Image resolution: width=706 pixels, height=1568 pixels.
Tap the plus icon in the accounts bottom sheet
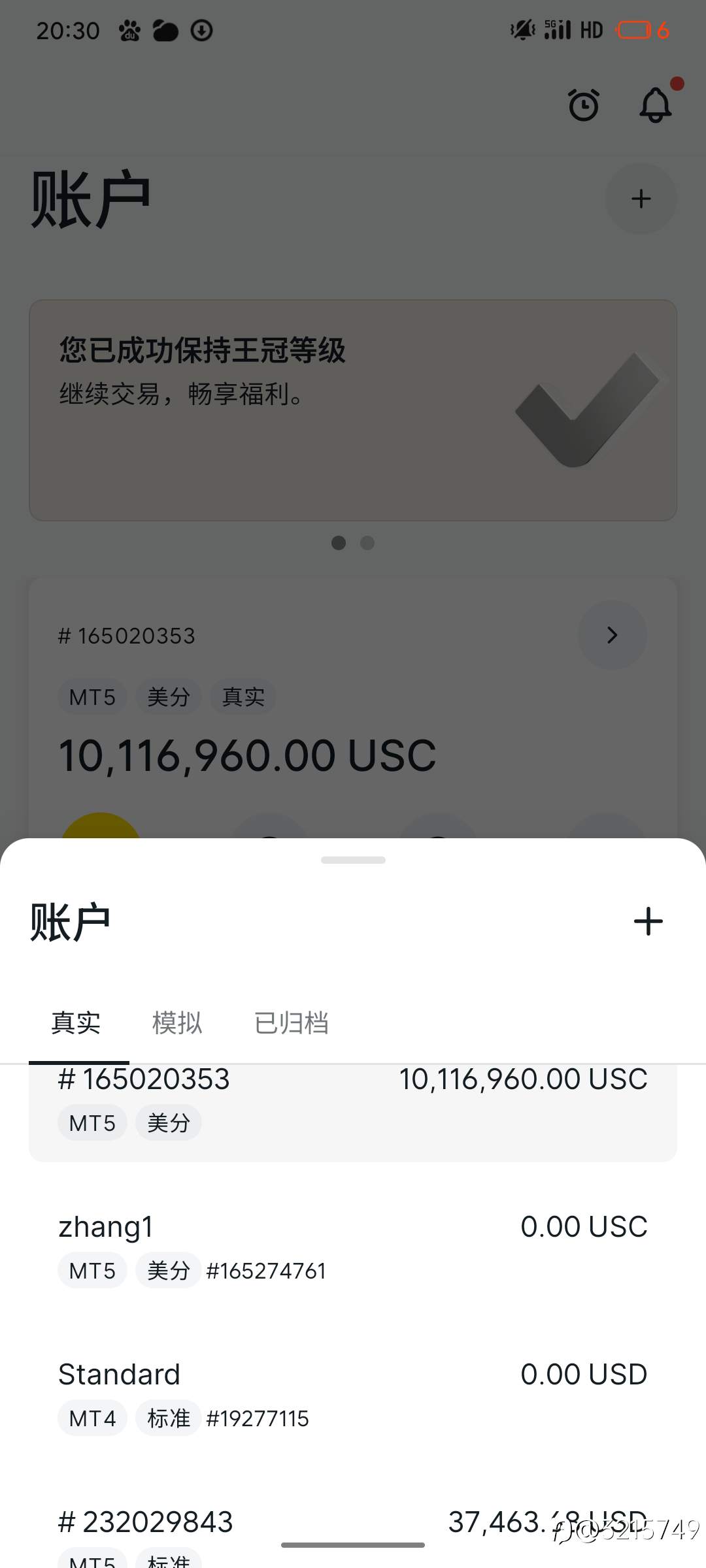[648, 921]
